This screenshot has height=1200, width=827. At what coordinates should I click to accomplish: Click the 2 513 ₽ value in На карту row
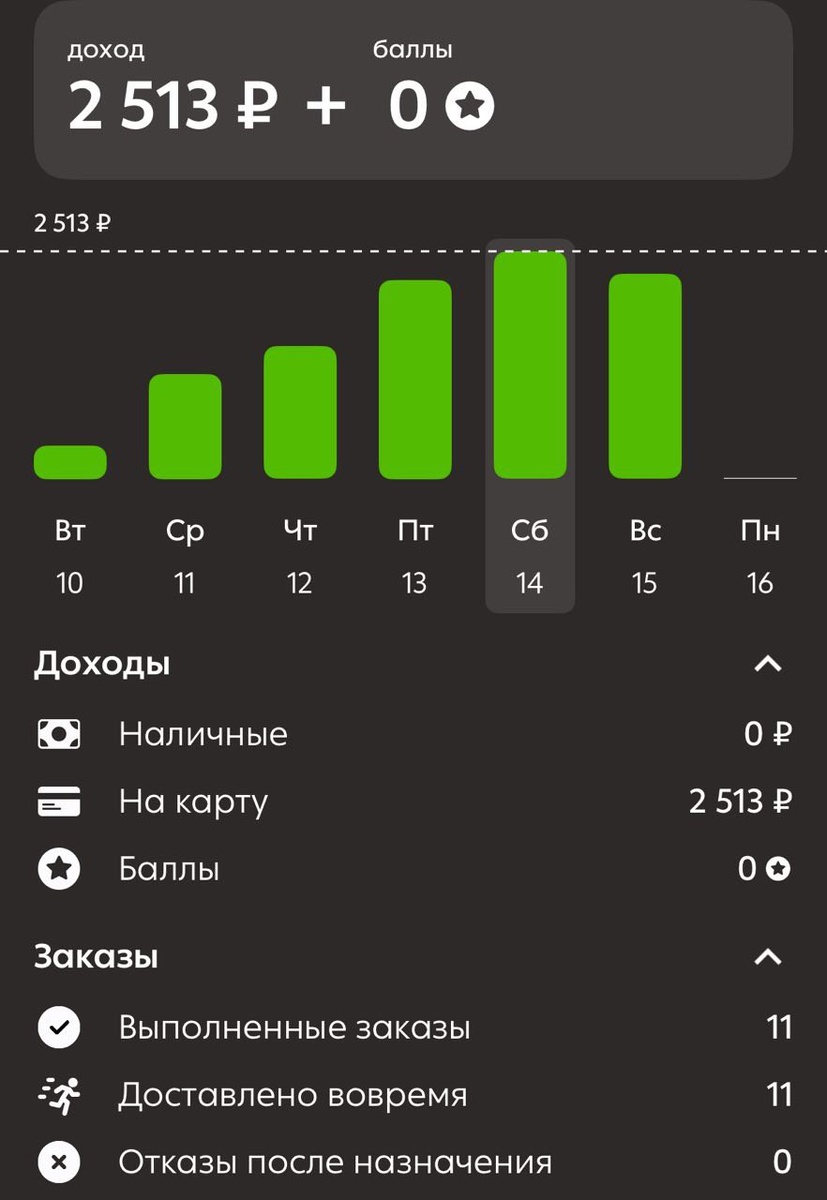point(740,801)
